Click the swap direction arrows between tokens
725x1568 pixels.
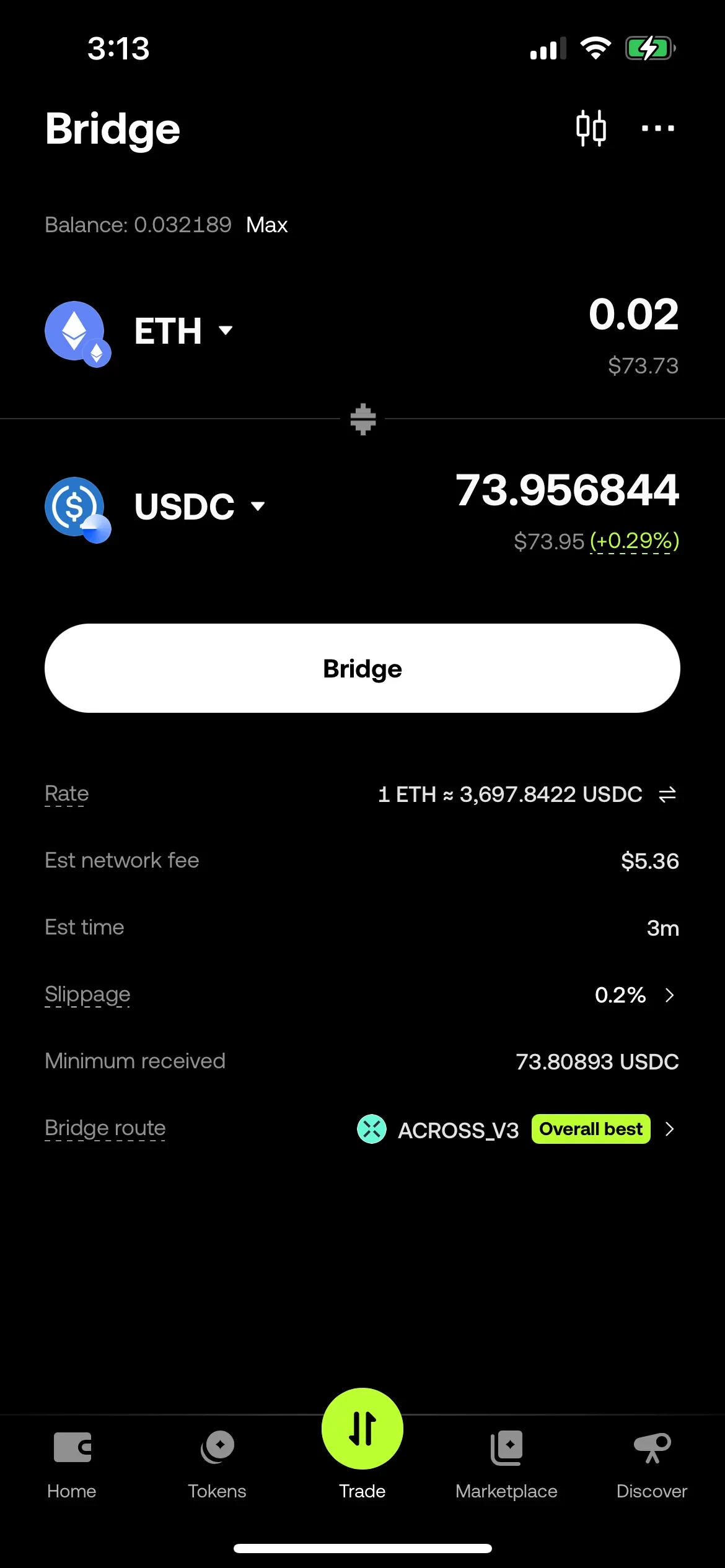click(362, 419)
